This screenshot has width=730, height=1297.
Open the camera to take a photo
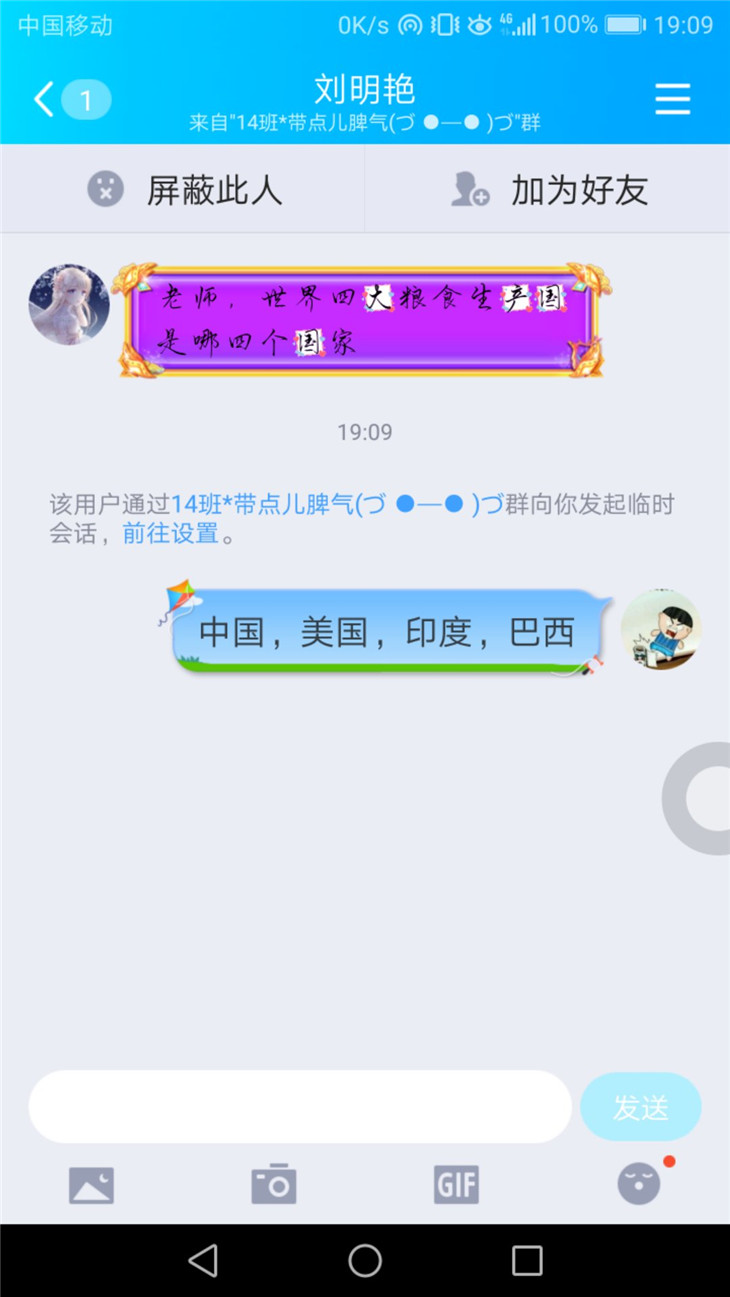point(273,1185)
